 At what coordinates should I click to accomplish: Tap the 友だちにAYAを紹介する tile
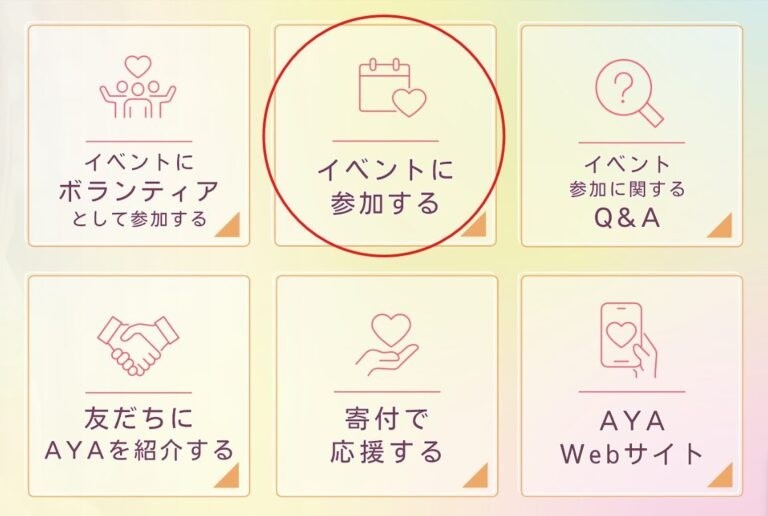pos(138,385)
